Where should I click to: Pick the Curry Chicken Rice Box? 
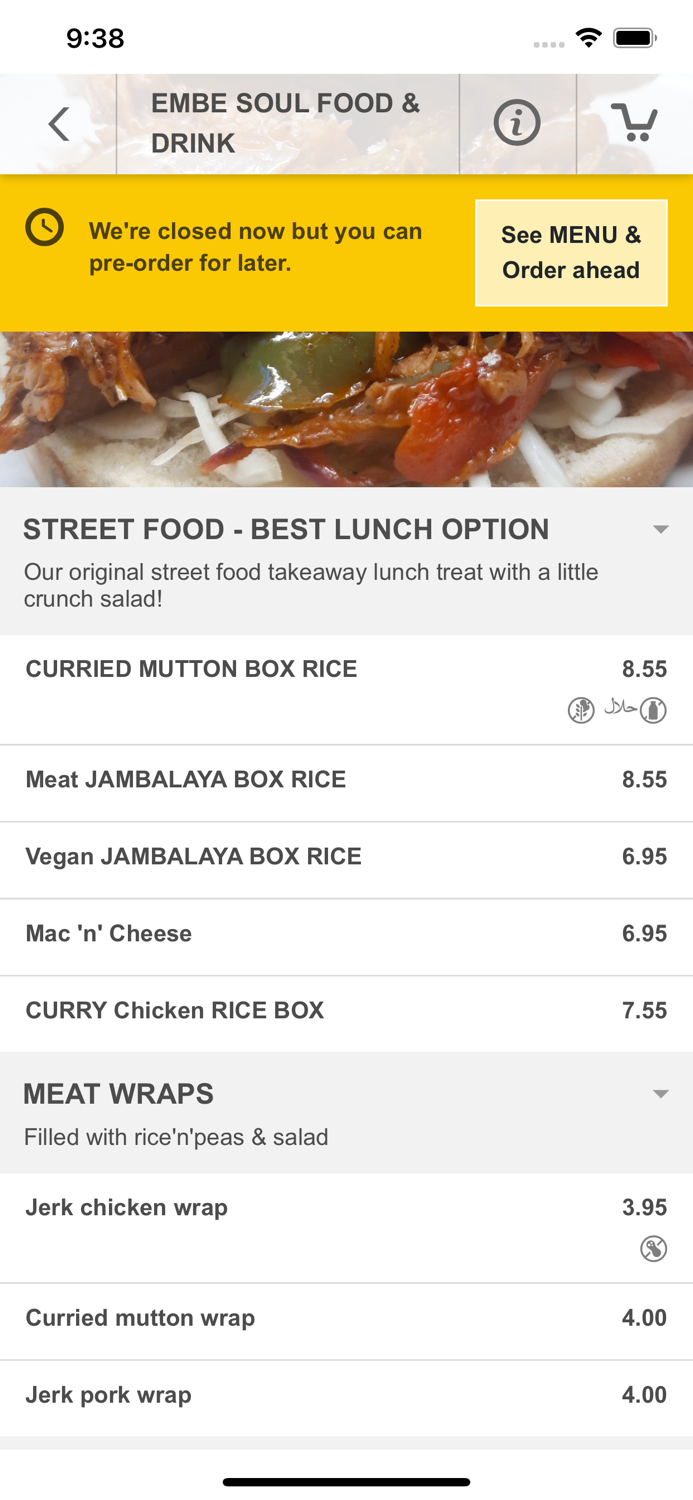point(346,1011)
